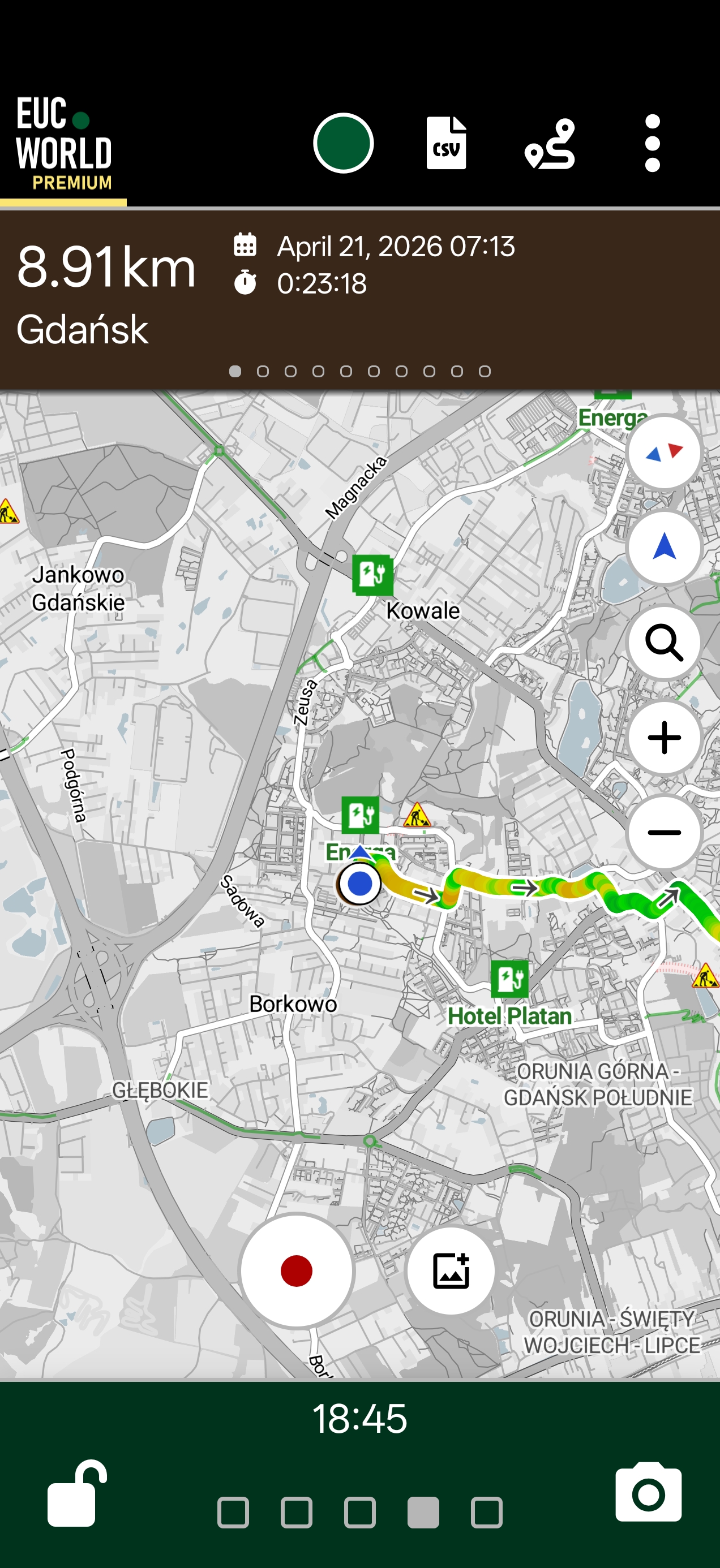Tap the charging station icon near Kowale
Image resolution: width=720 pixels, height=1568 pixels.
click(372, 574)
